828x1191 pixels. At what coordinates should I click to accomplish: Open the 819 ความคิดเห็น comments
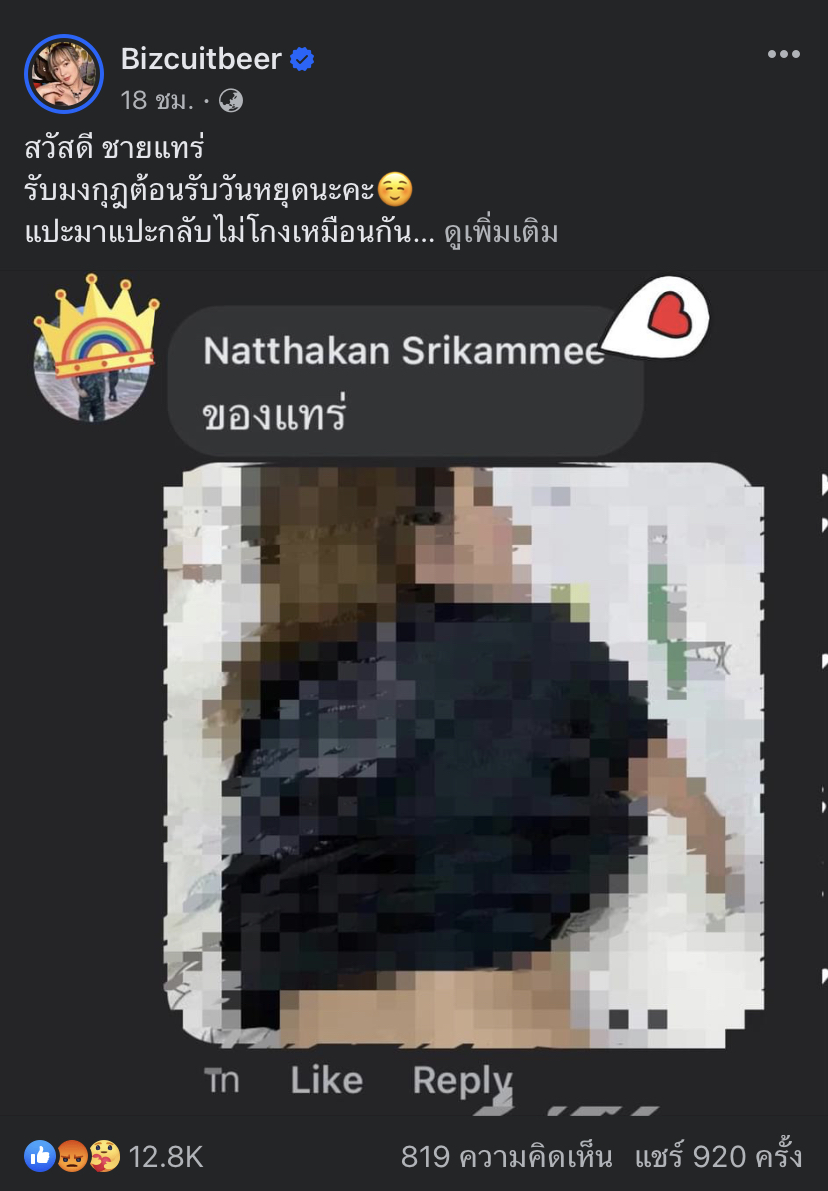point(506,1157)
